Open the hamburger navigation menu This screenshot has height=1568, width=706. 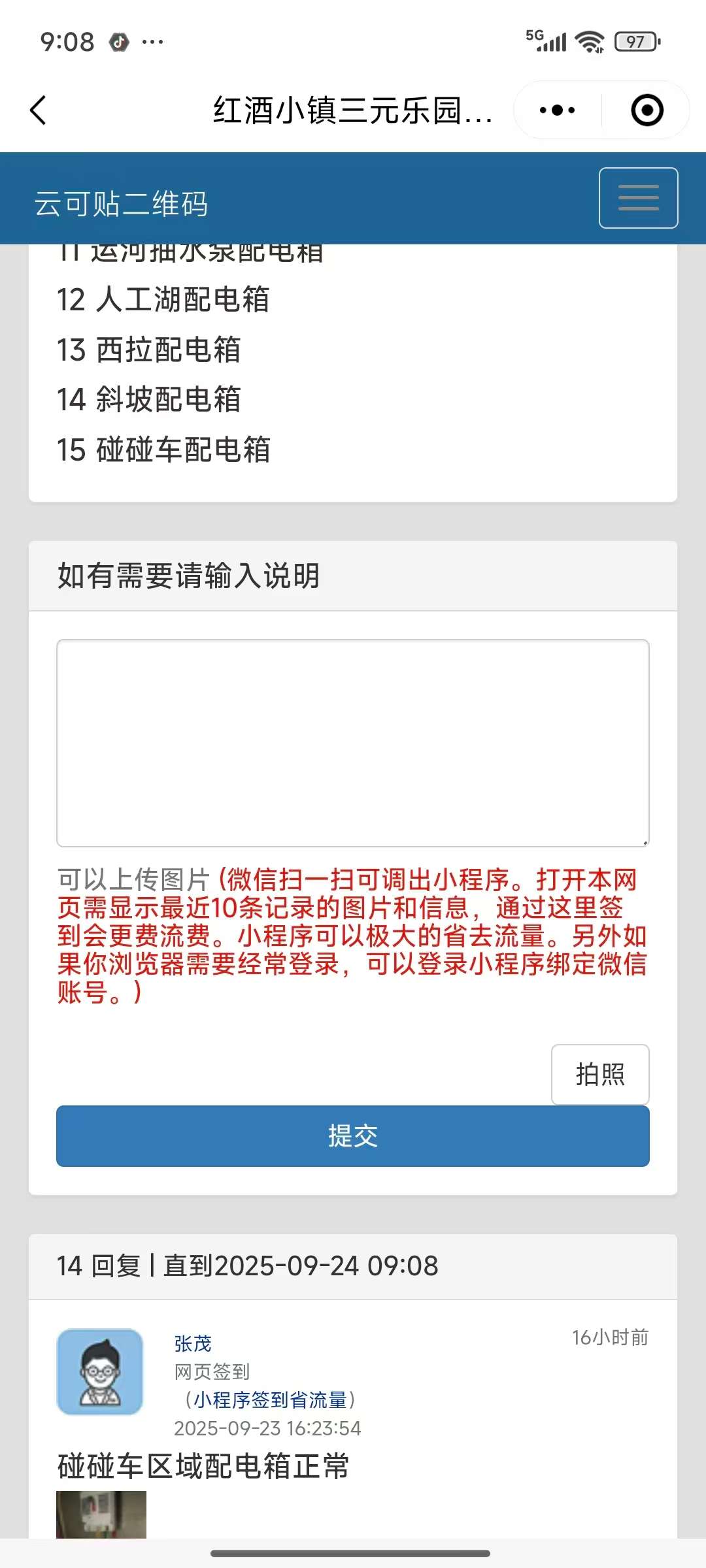[638, 198]
